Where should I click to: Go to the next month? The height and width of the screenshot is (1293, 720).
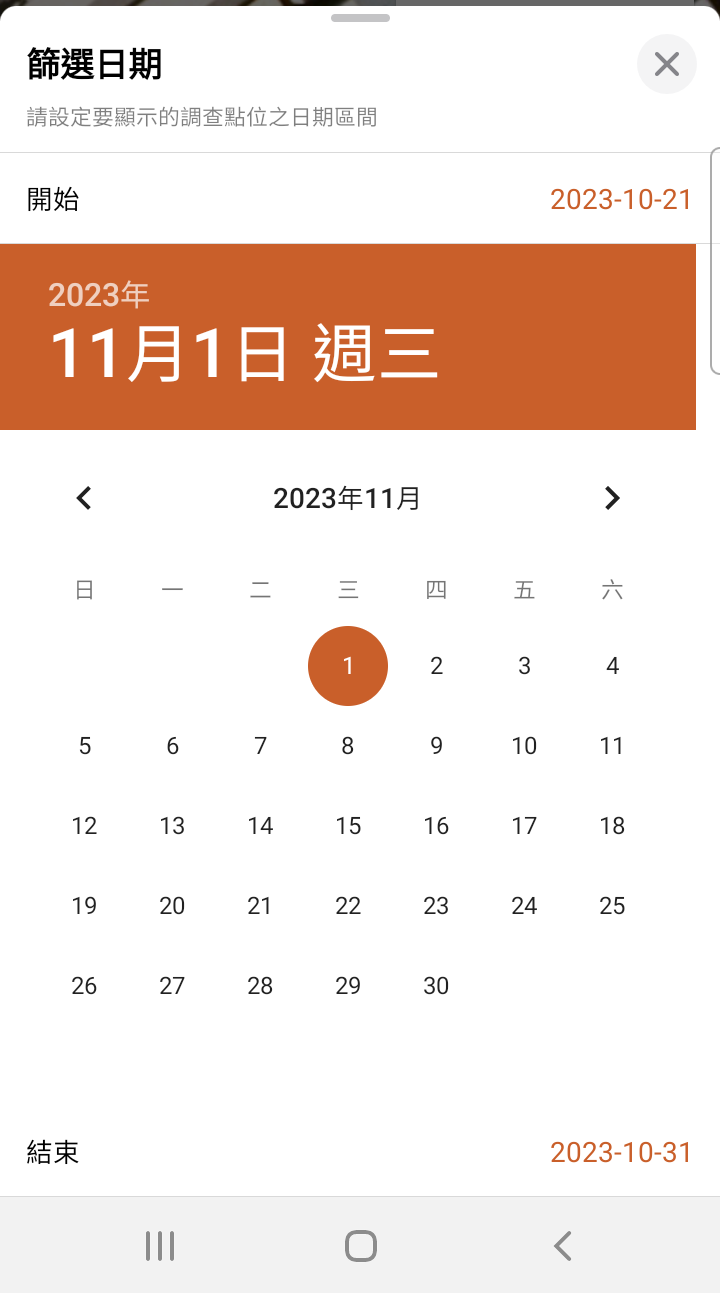[612, 498]
